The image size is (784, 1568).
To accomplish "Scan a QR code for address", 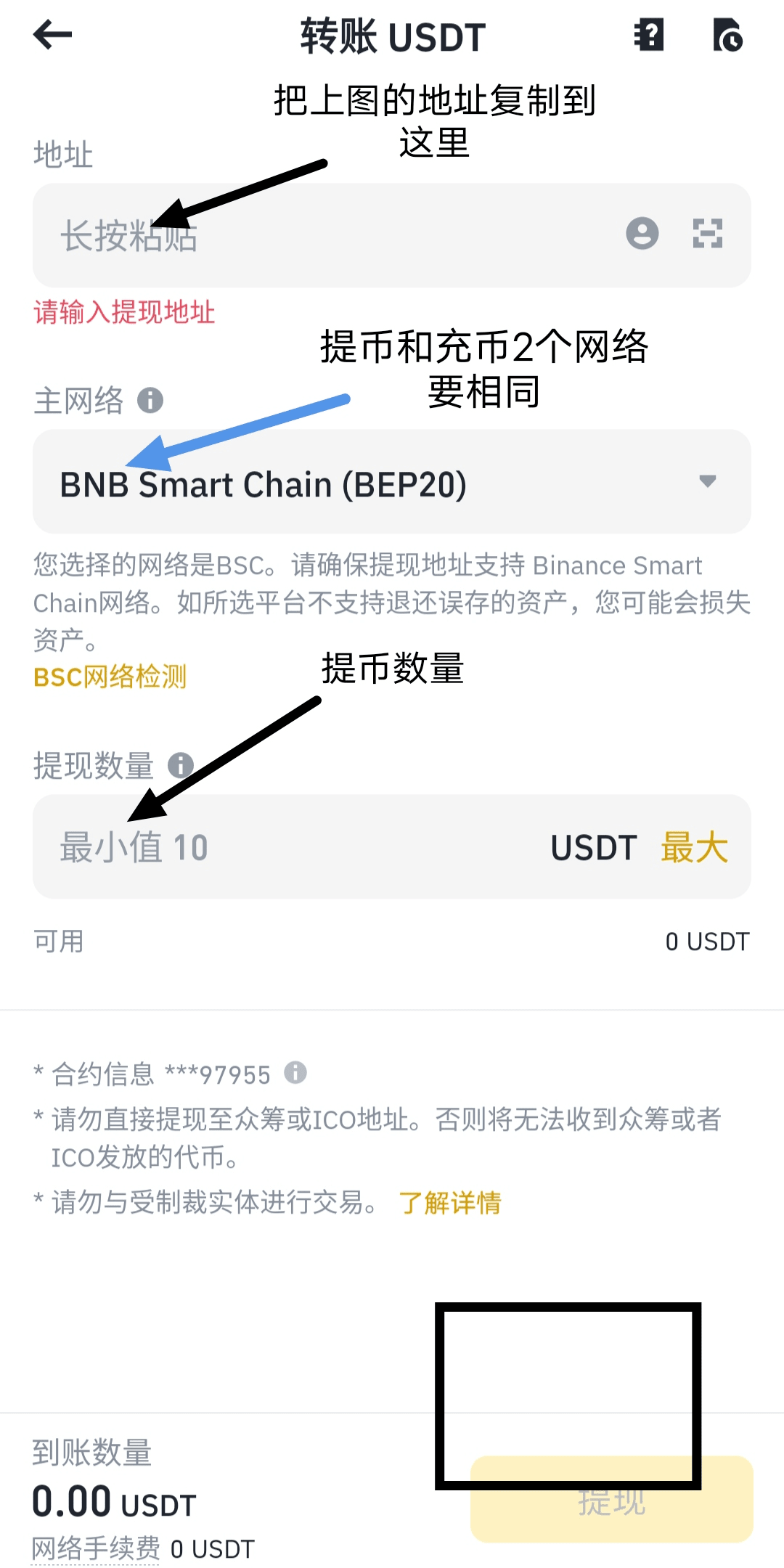I will point(708,234).
